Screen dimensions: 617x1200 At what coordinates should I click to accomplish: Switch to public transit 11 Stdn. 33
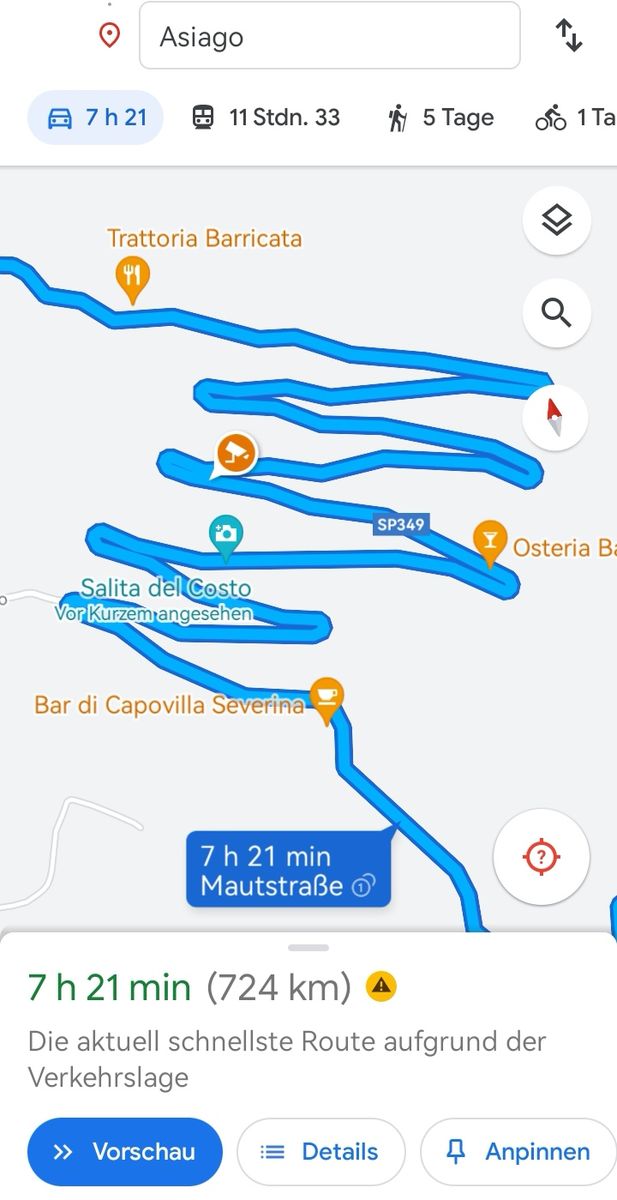point(265,118)
